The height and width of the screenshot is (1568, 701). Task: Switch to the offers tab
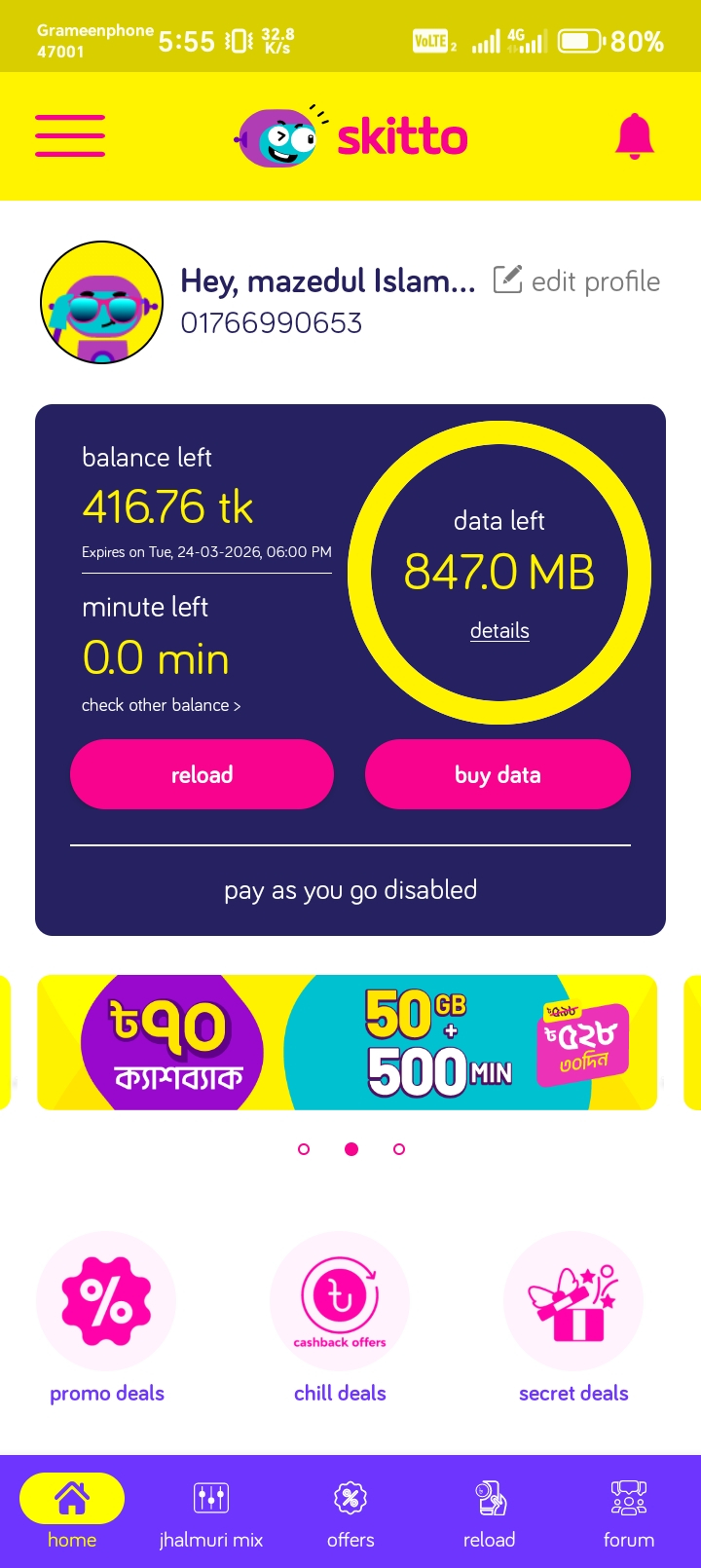pos(350,1512)
